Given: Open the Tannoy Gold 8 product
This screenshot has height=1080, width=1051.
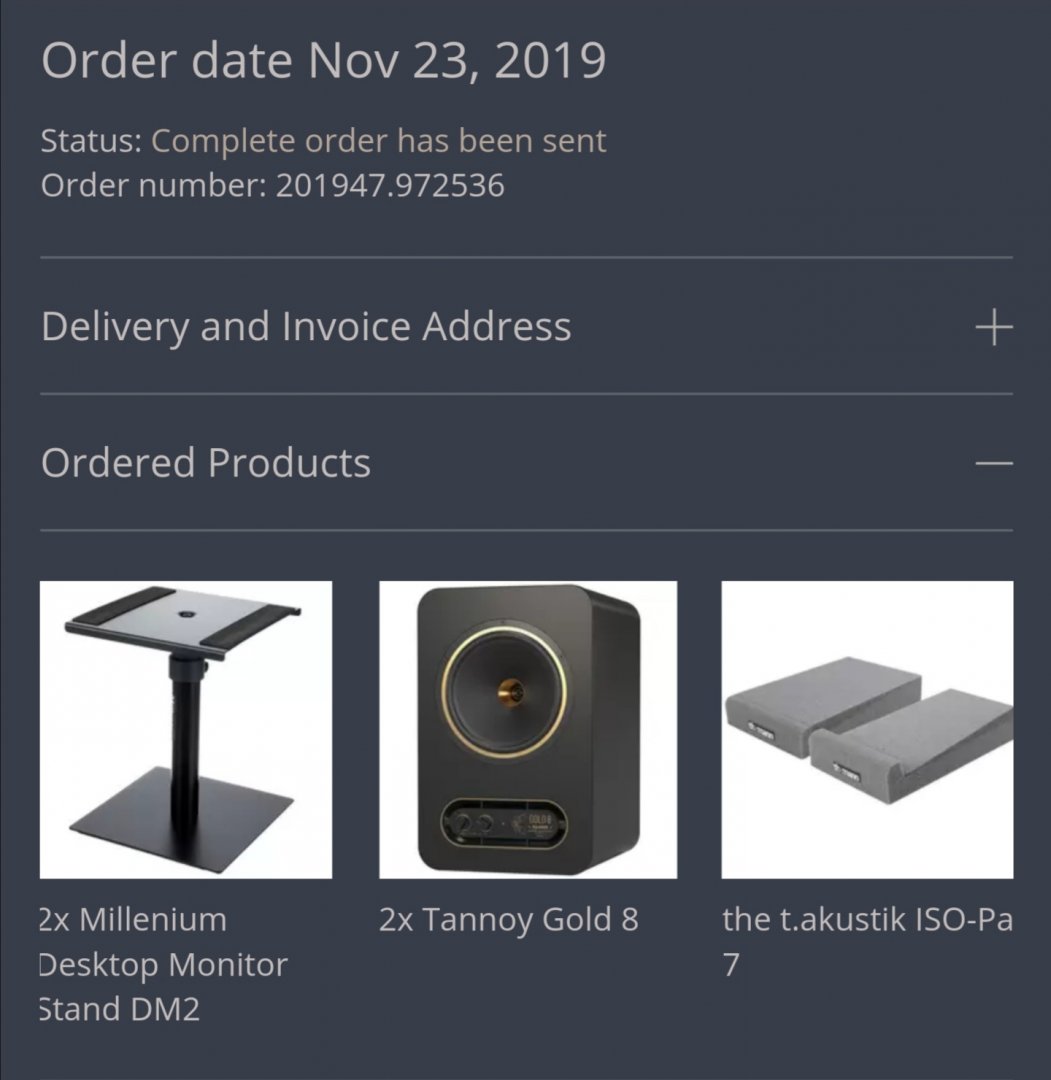Looking at the screenshot, I should click(527, 729).
